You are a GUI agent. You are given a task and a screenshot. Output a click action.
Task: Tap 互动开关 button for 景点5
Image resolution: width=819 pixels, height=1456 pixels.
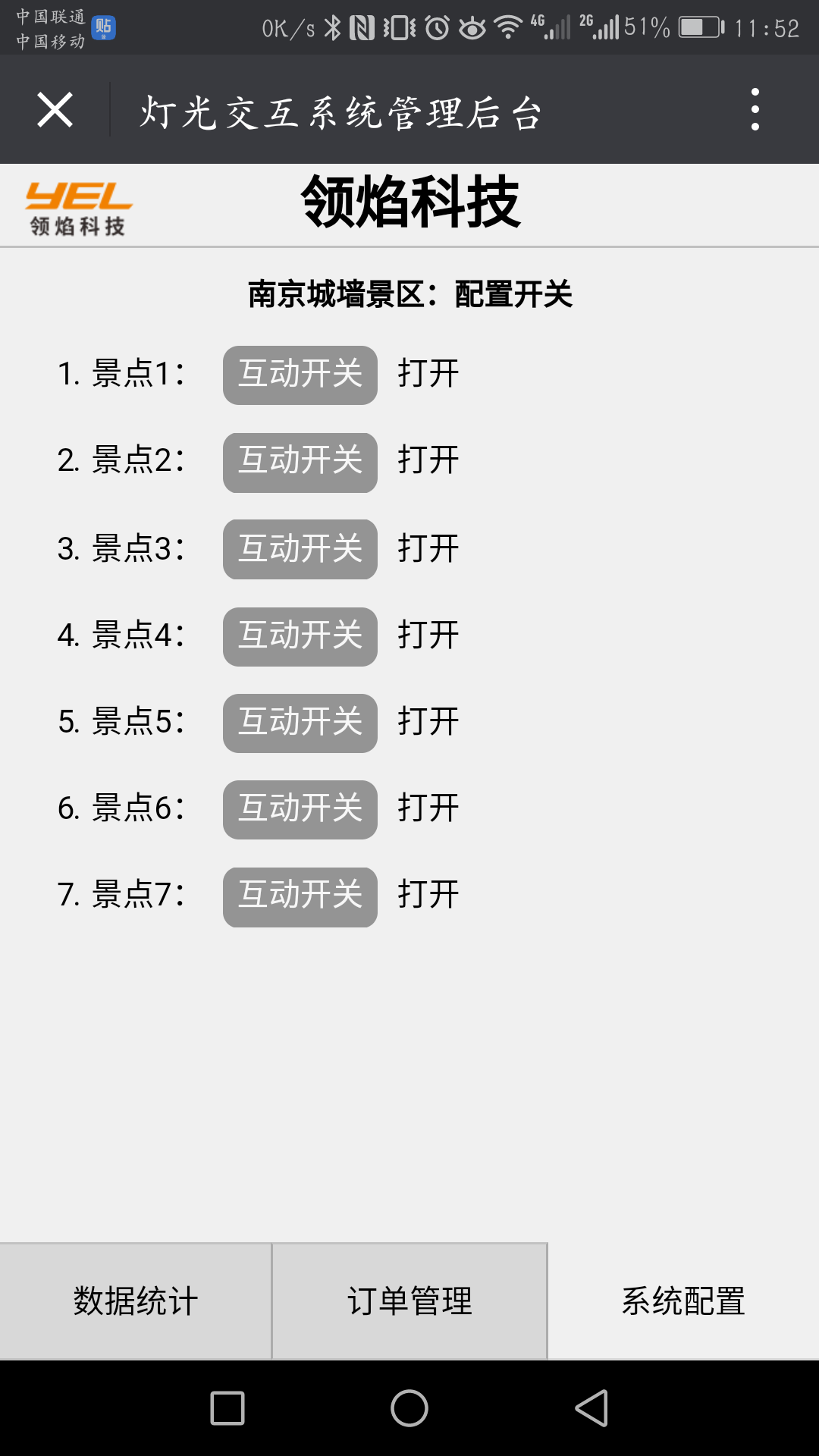tap(300, 723)
